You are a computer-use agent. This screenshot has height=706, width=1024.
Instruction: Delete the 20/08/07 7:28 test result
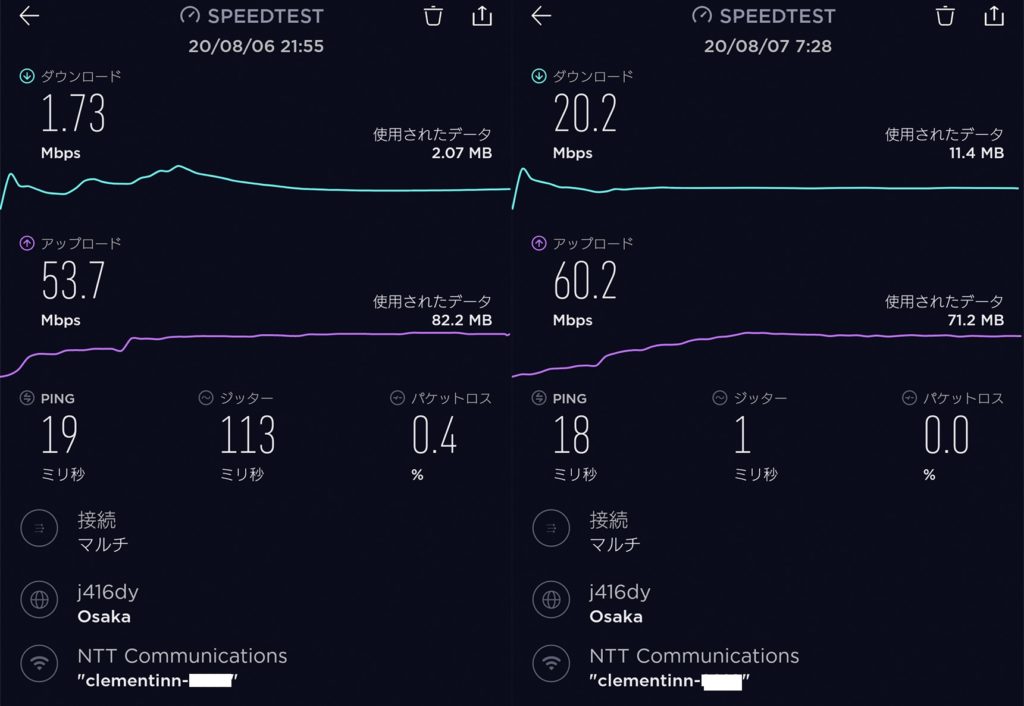946,16
